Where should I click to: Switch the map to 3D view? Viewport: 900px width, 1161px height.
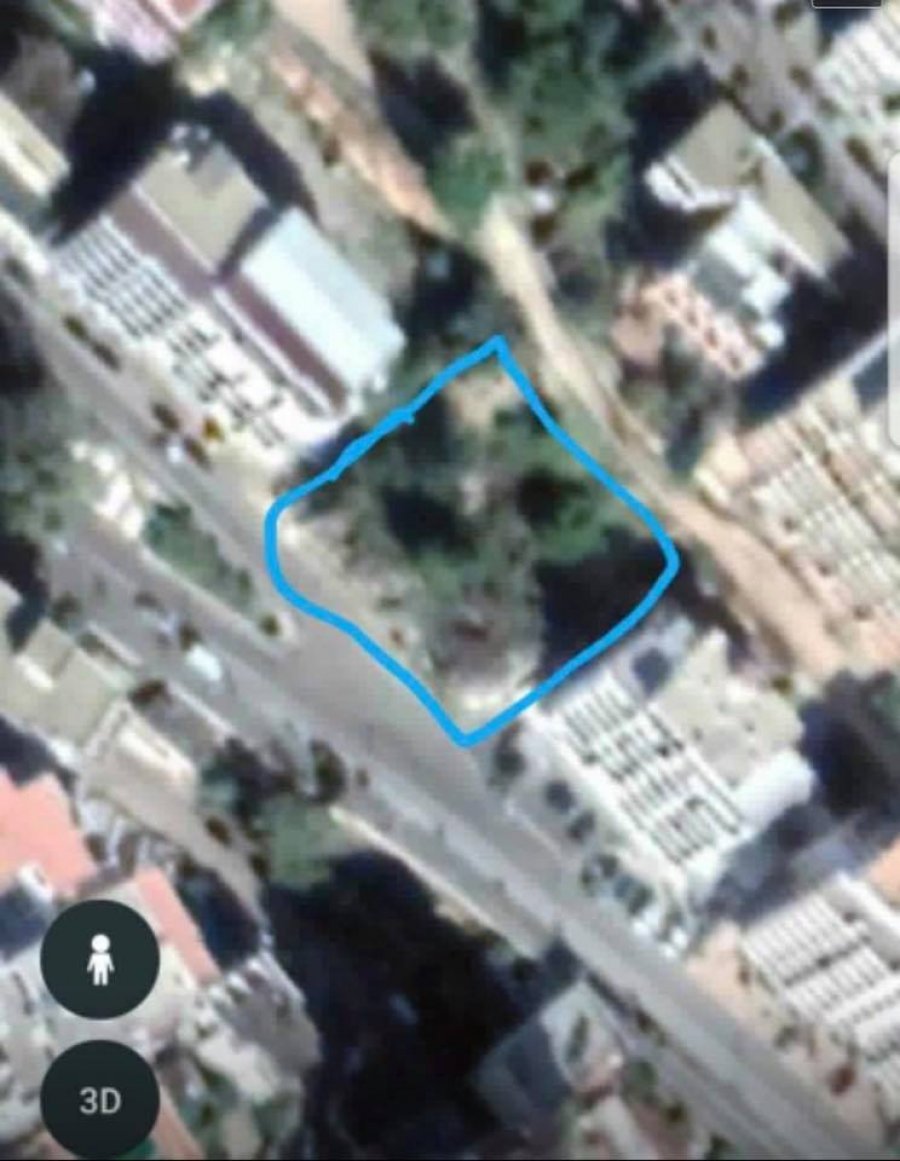coord(99,1101)
